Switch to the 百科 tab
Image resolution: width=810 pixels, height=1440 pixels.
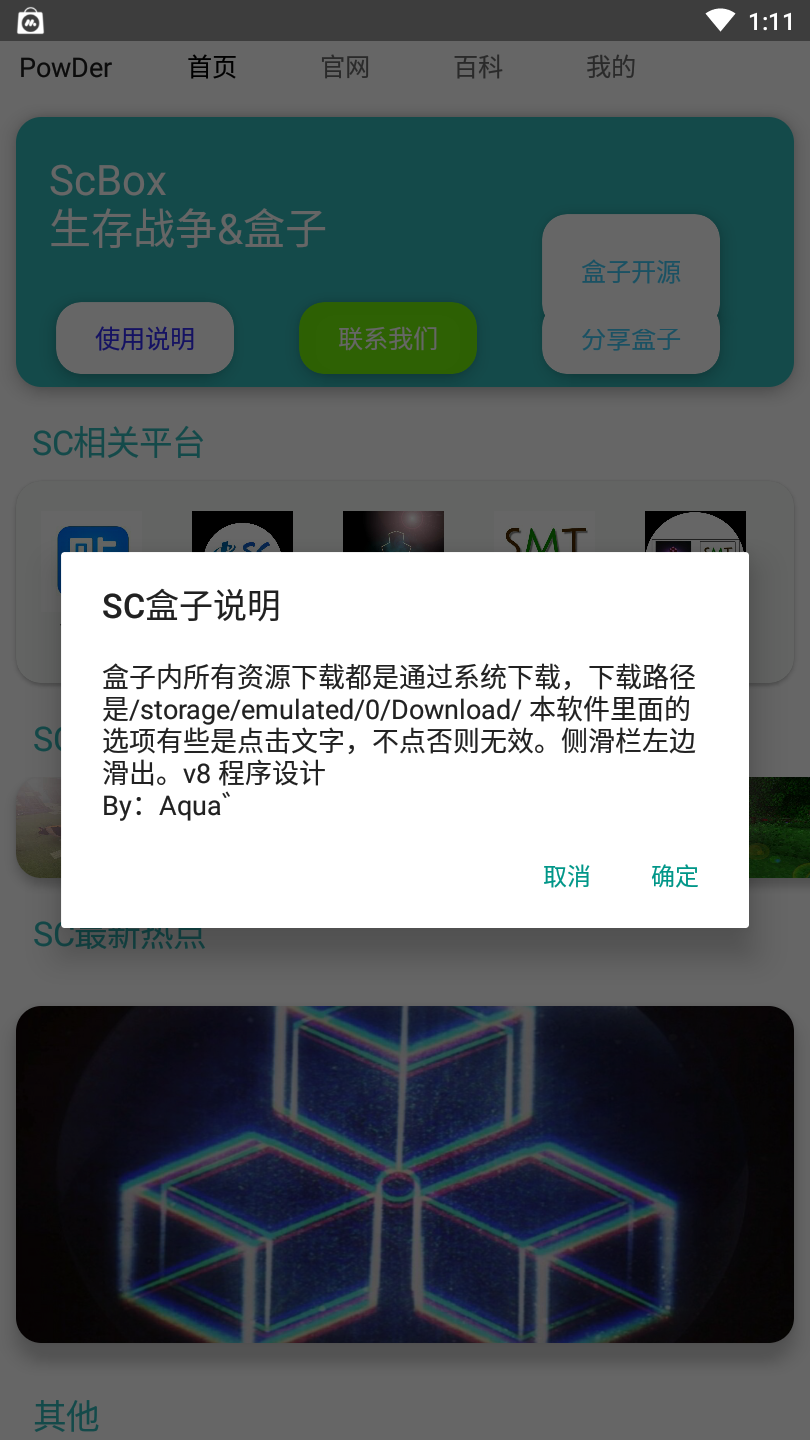[478, 68]
